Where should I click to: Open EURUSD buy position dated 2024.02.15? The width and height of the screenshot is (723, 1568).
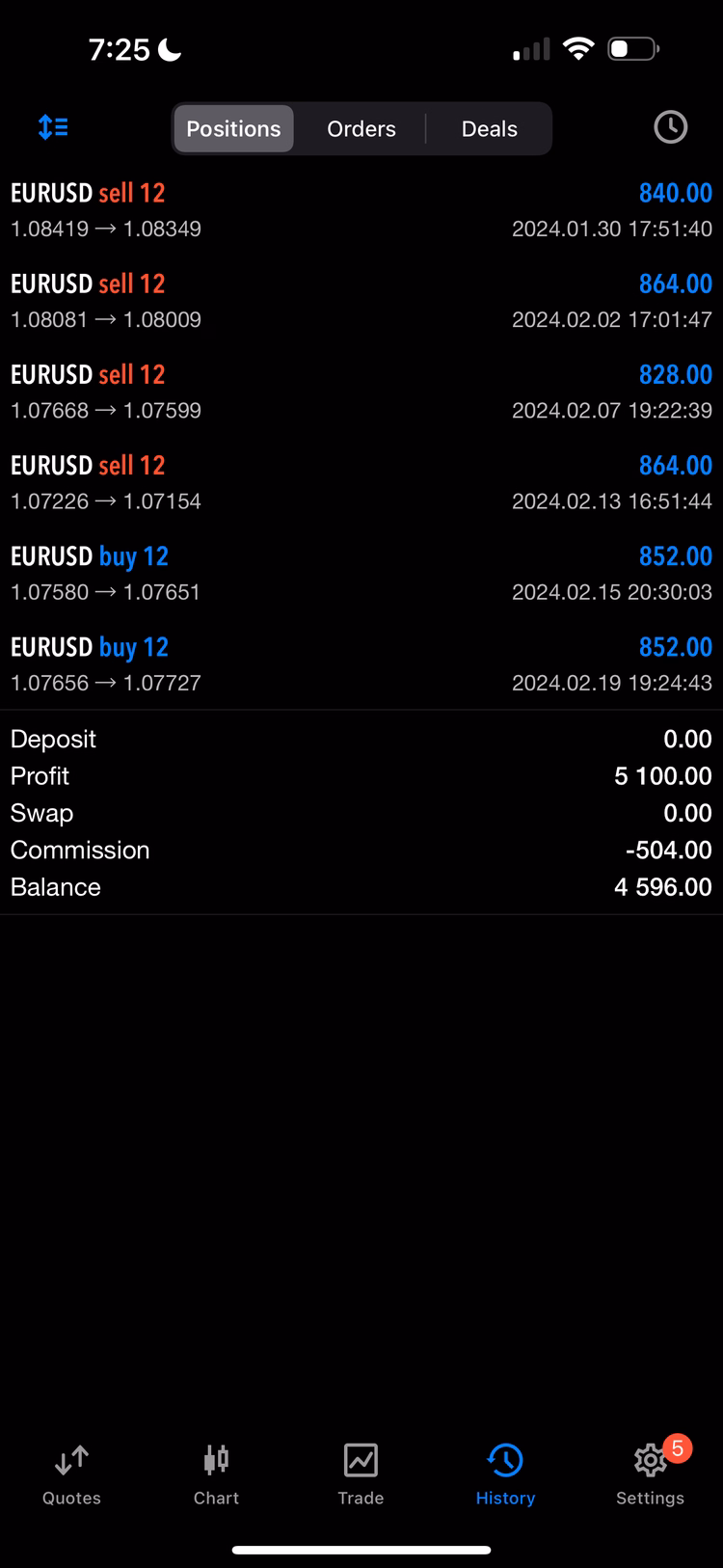(x=361, y=573)
